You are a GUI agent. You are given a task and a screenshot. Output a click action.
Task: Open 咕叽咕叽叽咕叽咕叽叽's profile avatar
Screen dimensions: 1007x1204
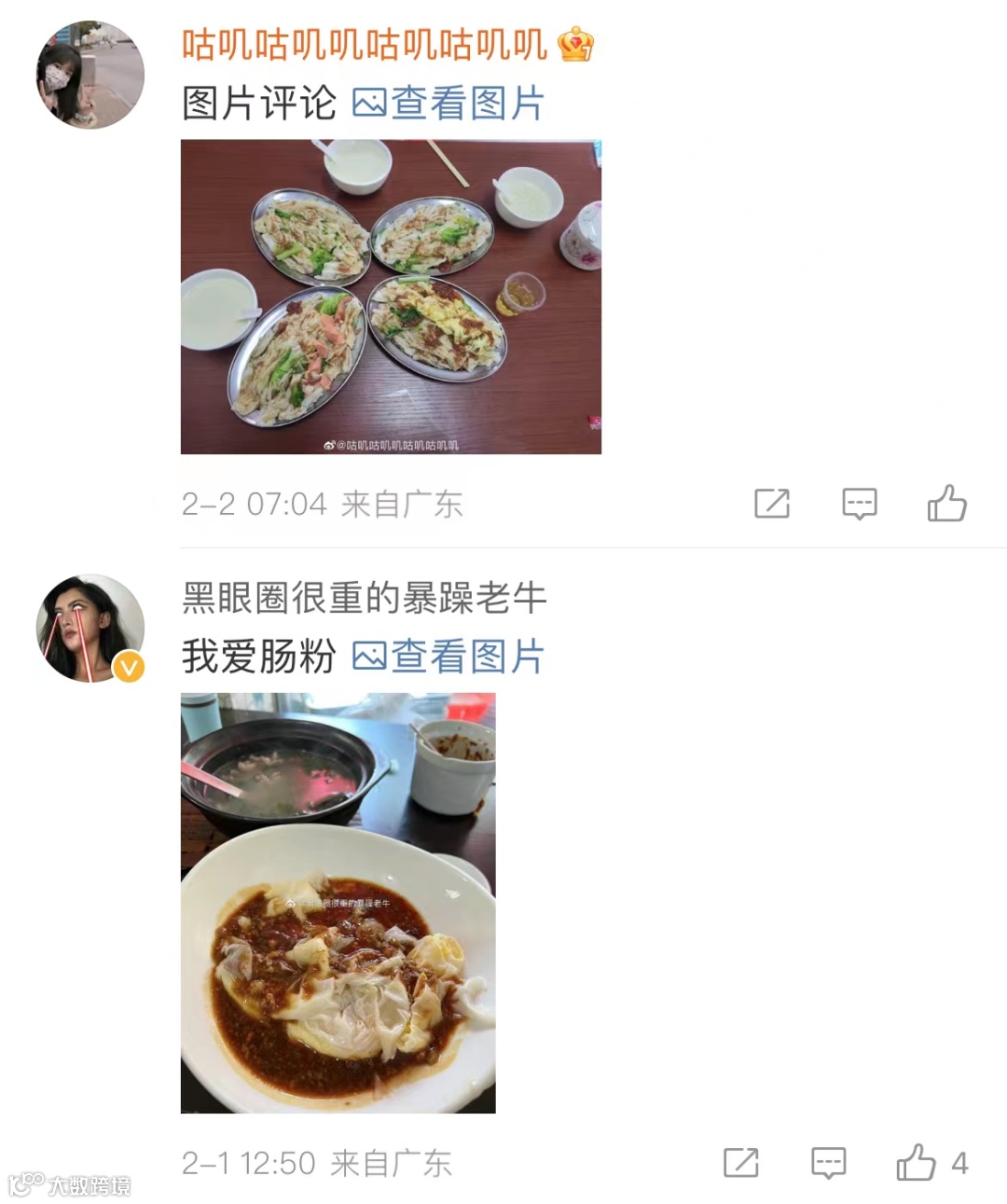(x=90, y=75)
